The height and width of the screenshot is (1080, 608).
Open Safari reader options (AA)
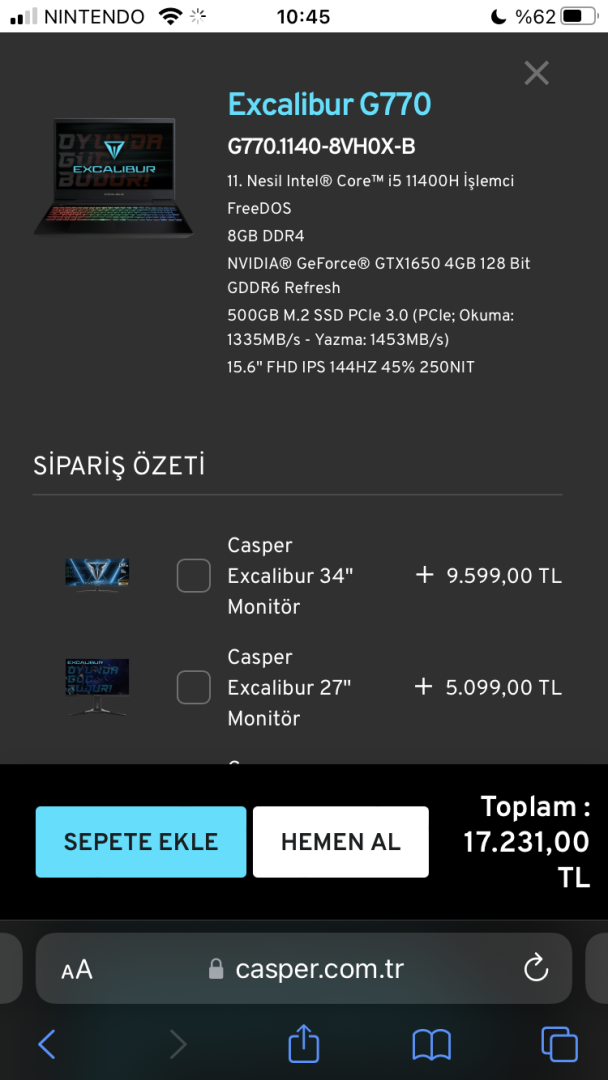77,969
